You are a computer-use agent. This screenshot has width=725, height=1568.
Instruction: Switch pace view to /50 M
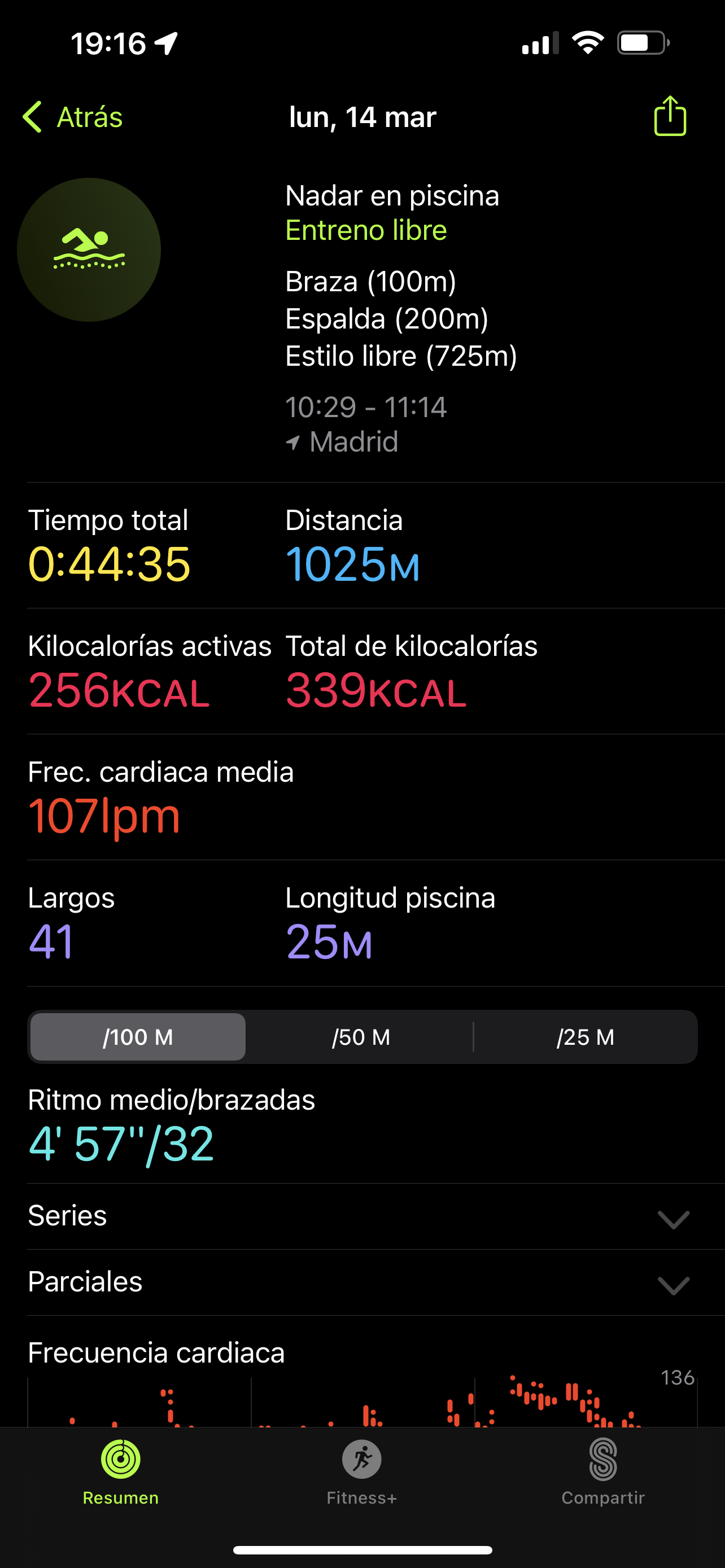click(x=361, y=1037)
